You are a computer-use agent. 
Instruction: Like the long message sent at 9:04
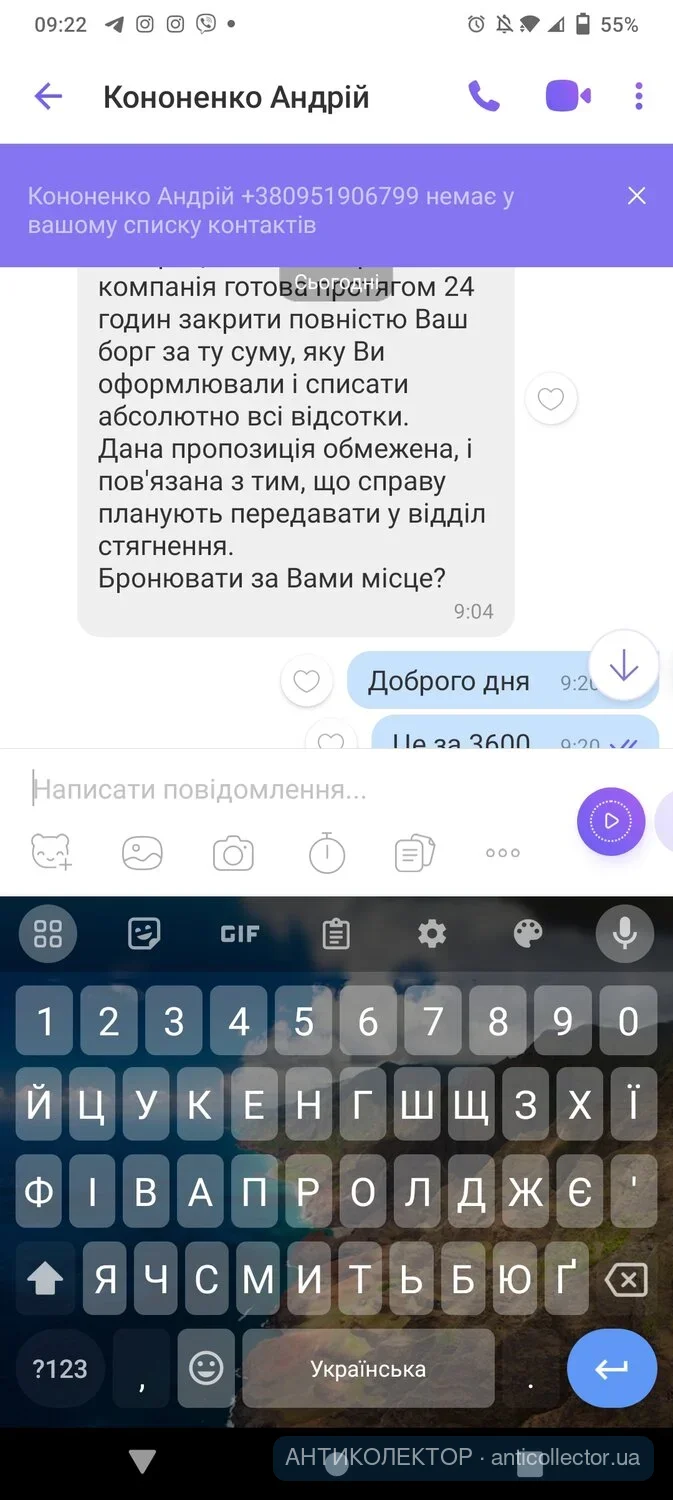(551, 399)
